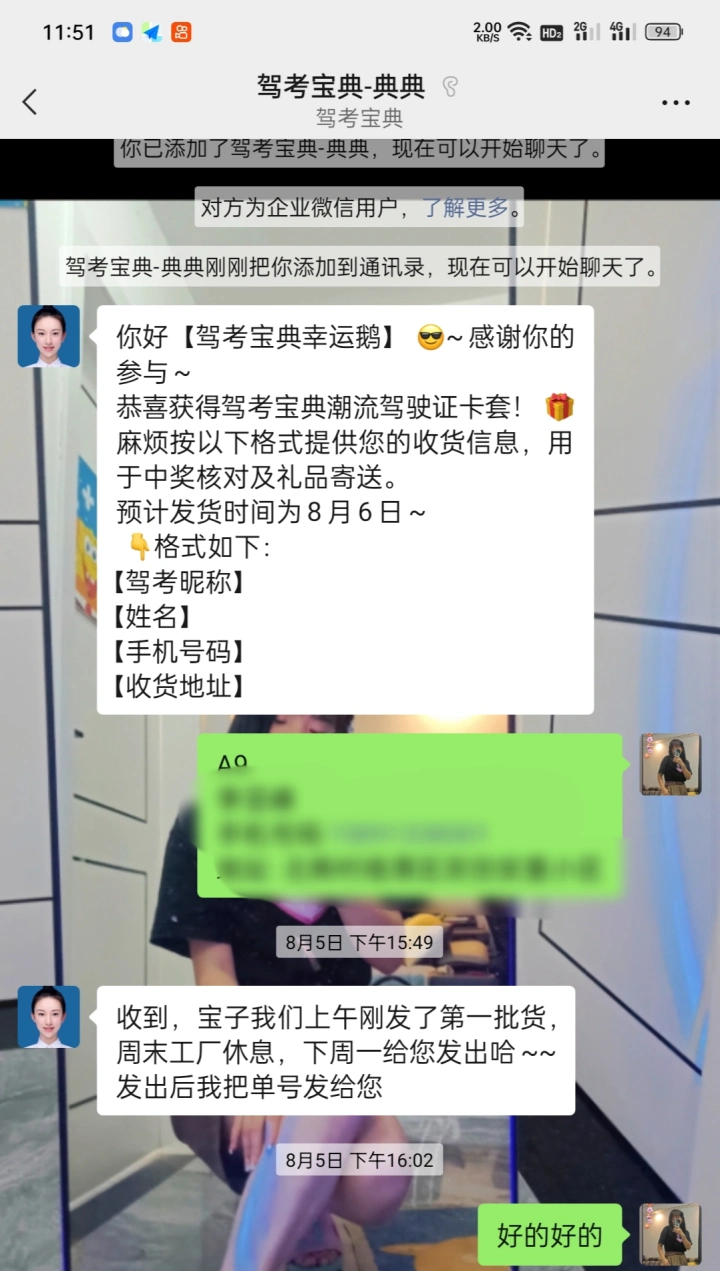Open 典典's avatar beside the 收到 message
This screenshot has width=720, height=1271.
[x=49, y=1017]
